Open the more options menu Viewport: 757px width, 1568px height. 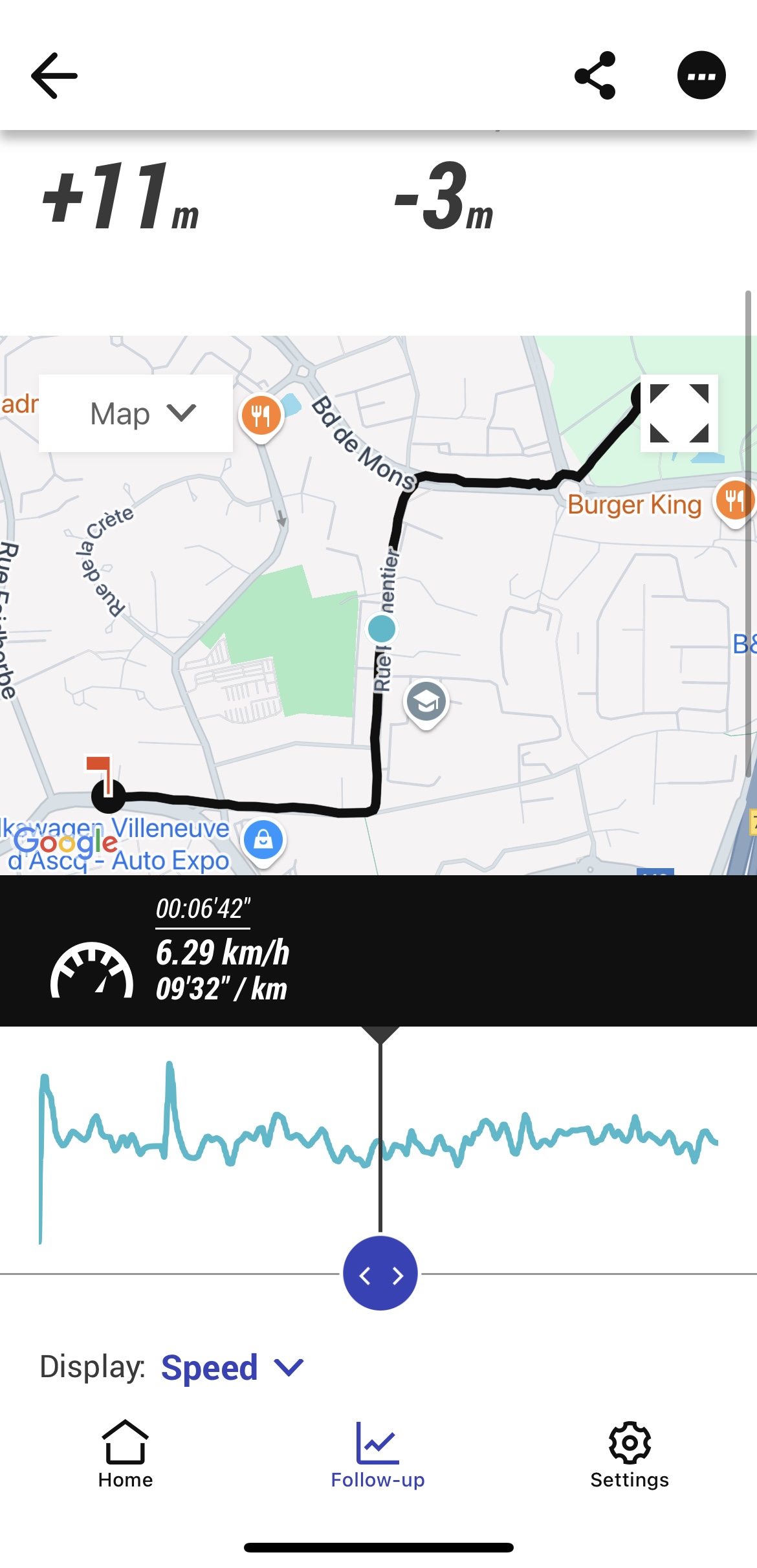tap(701, 76)
